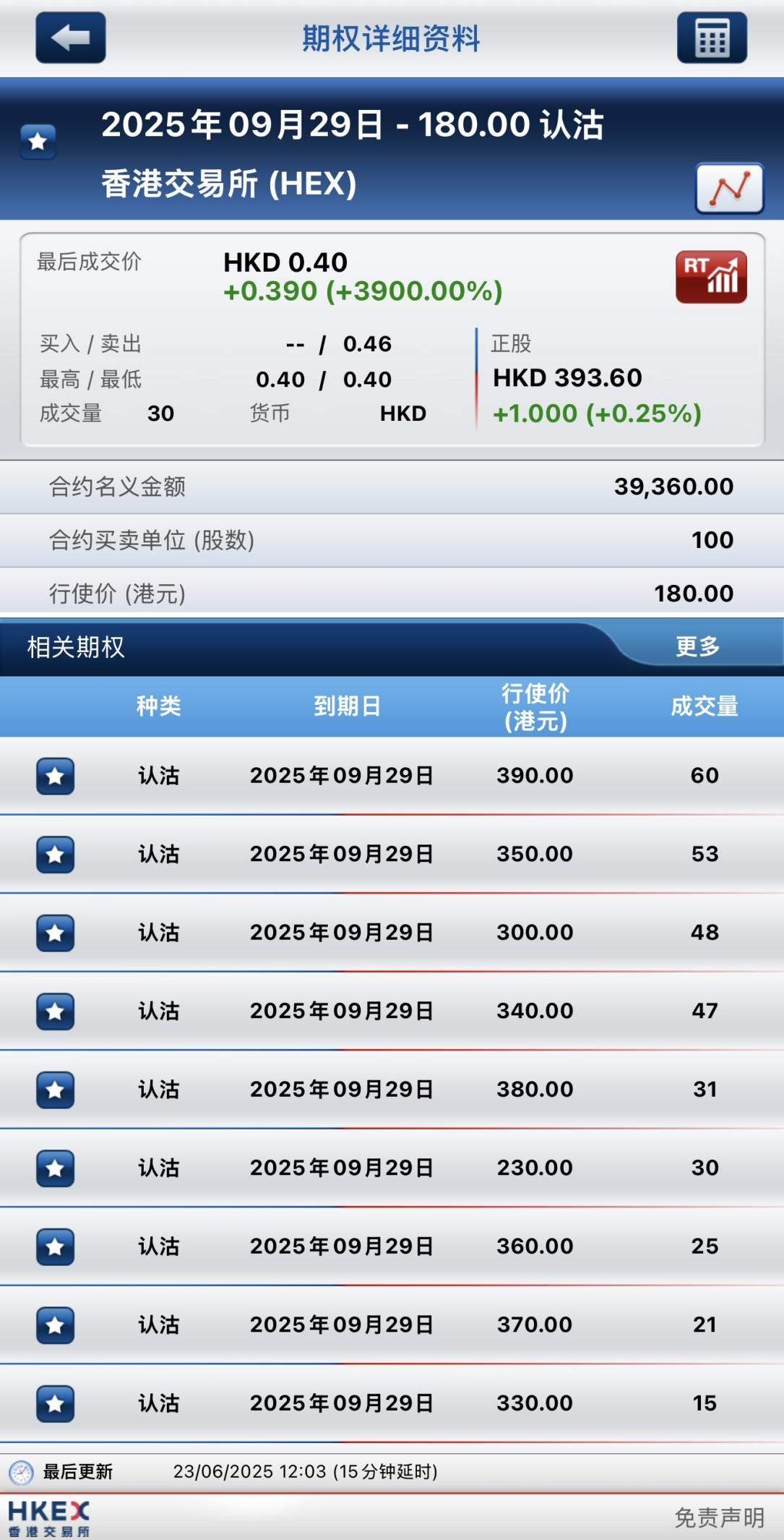Open the 免责声明 disclaimer link
The image size is (784, 1540).
click(719, 1517)
